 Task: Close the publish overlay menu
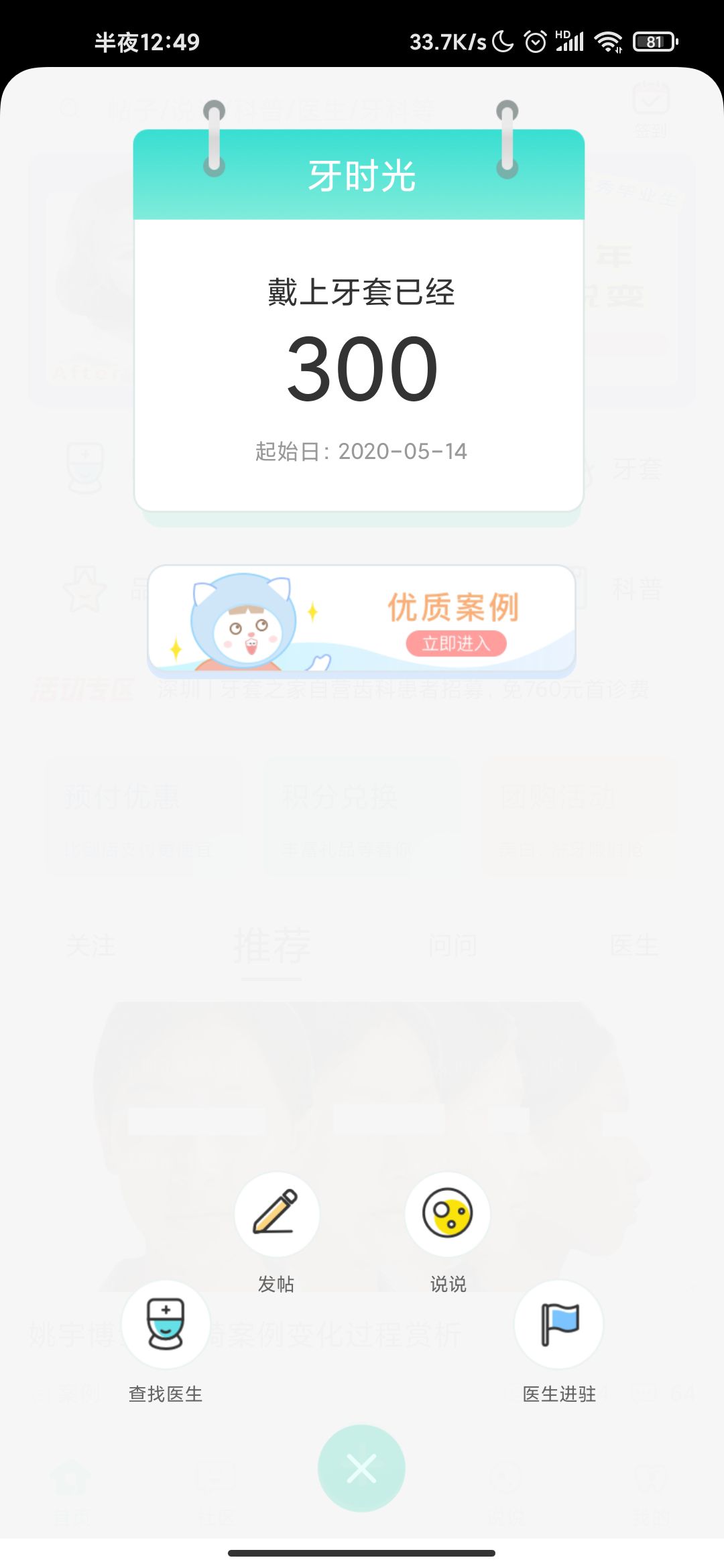[361, 1469]
